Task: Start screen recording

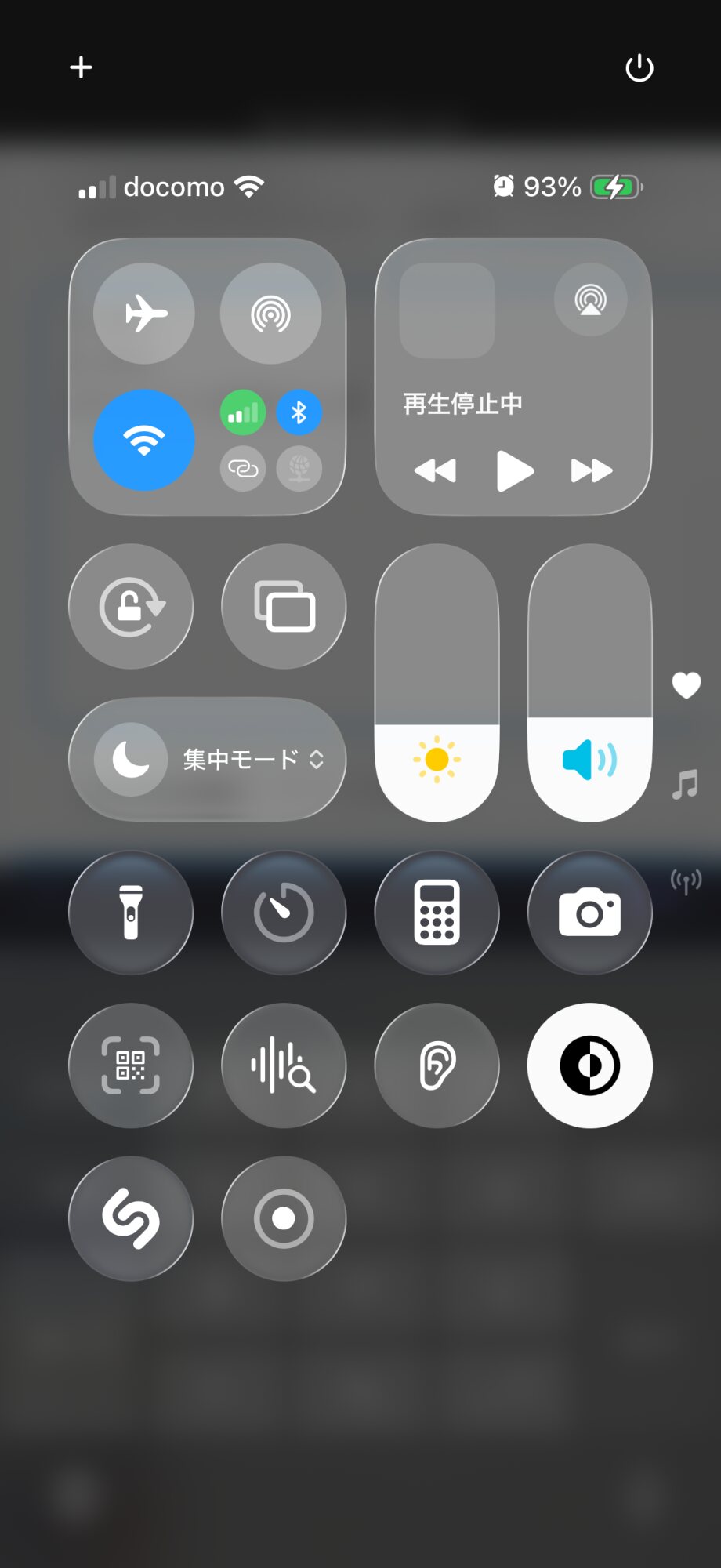Action: pos(284,1218)
